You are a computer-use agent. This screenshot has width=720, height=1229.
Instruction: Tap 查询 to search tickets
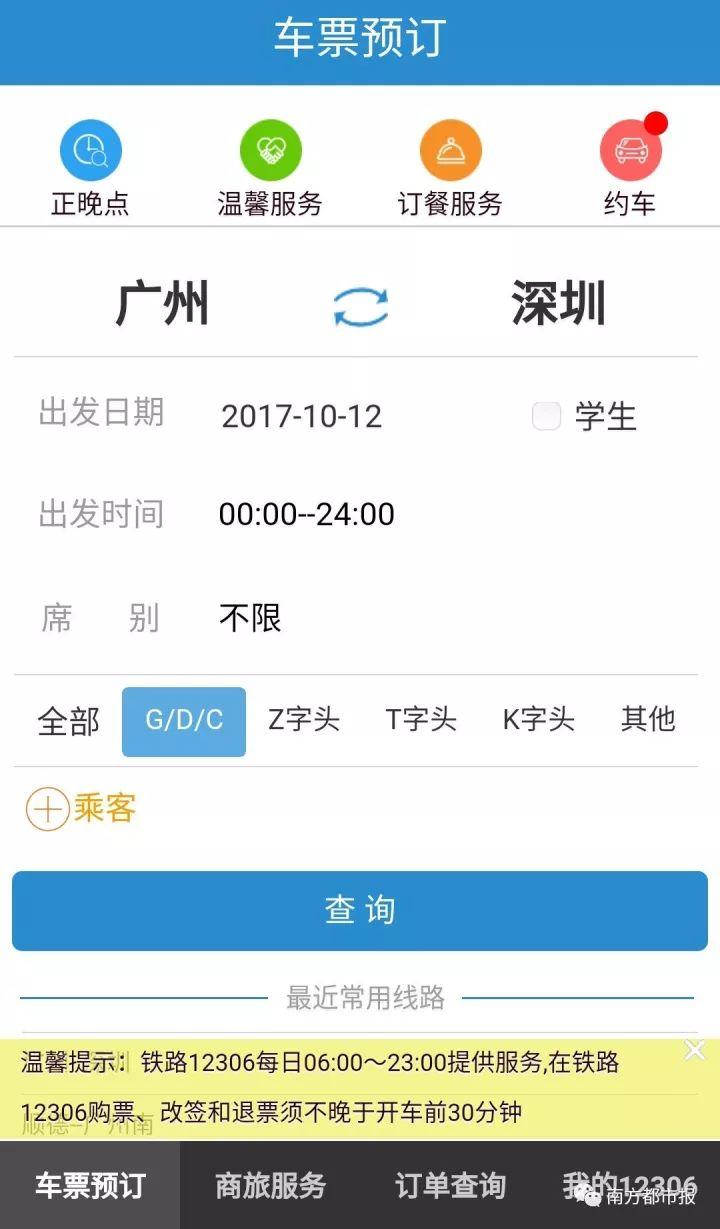click(x=360, y=910)
